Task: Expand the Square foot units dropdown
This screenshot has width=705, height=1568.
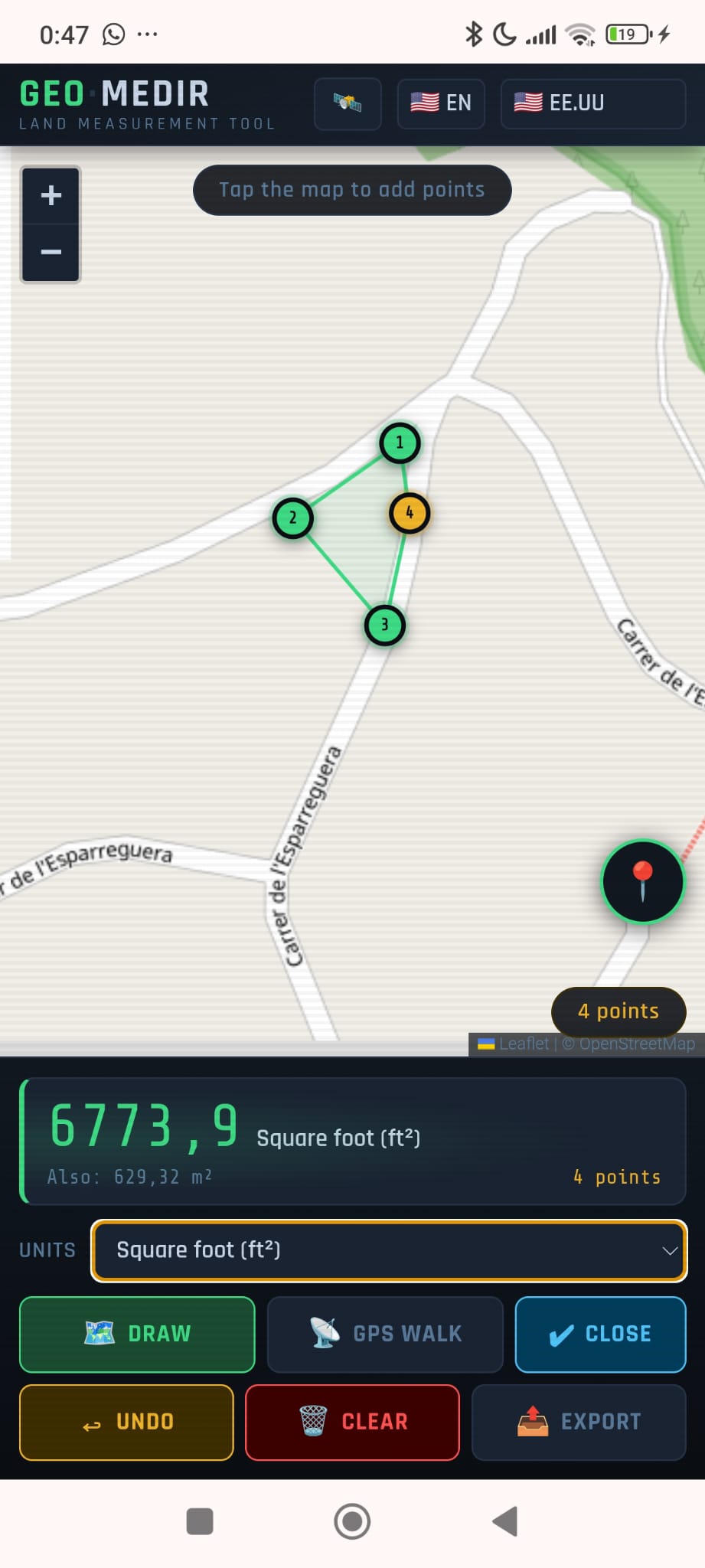Action: tap(389, 1250)
